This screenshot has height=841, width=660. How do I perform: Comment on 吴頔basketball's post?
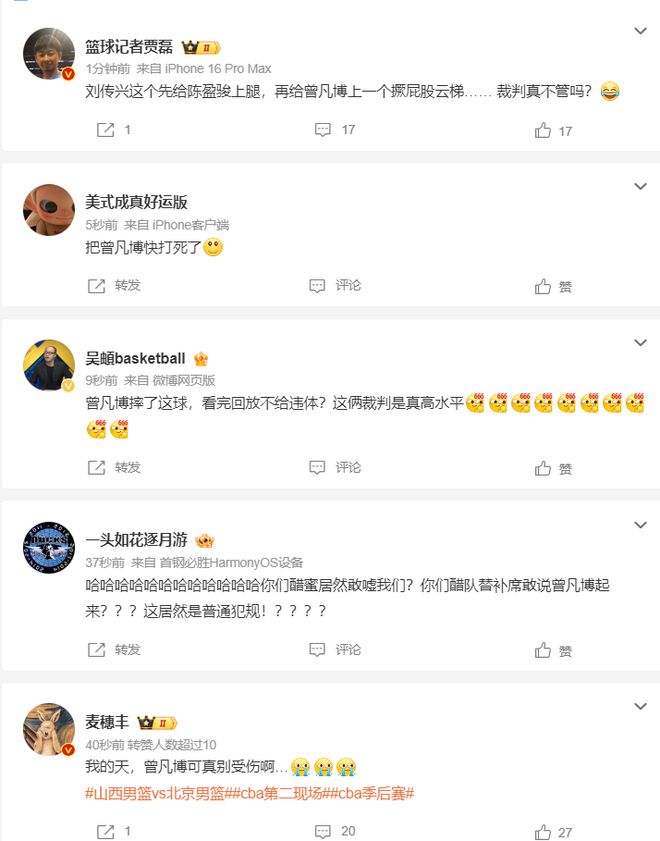click(x=335, y=467)
